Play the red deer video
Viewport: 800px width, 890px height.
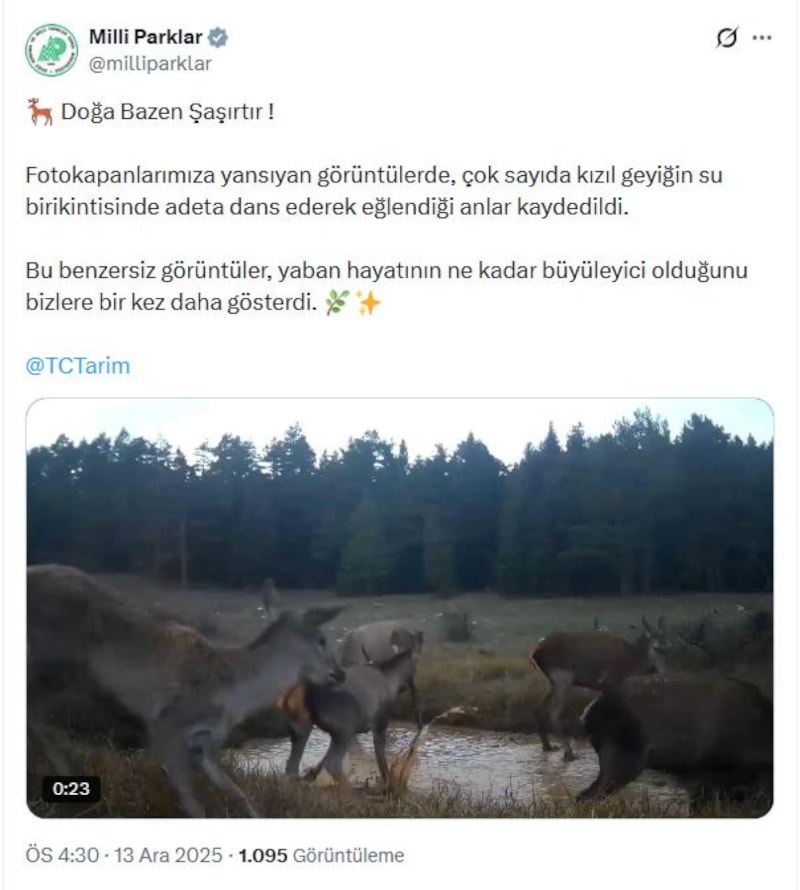tap(400, 608)
